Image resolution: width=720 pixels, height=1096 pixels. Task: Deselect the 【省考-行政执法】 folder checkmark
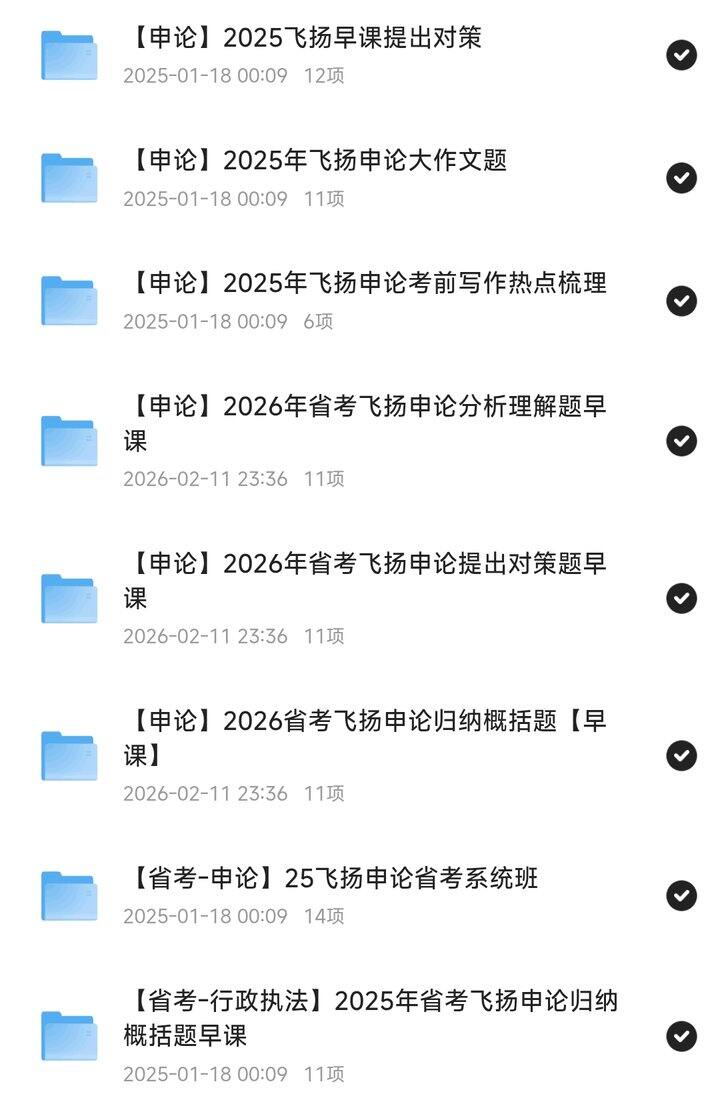coord(682,1036)
